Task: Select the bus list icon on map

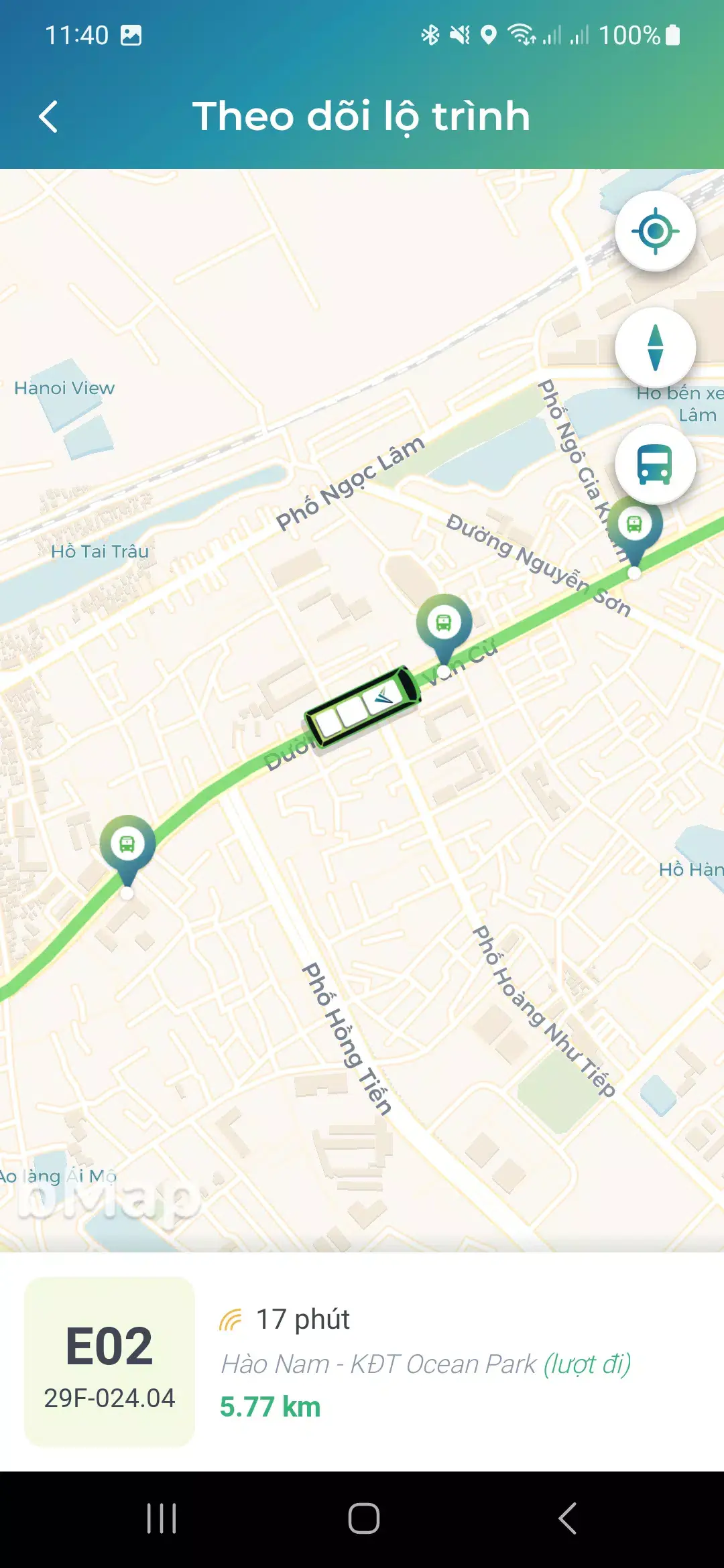Action: click(656, 464)
